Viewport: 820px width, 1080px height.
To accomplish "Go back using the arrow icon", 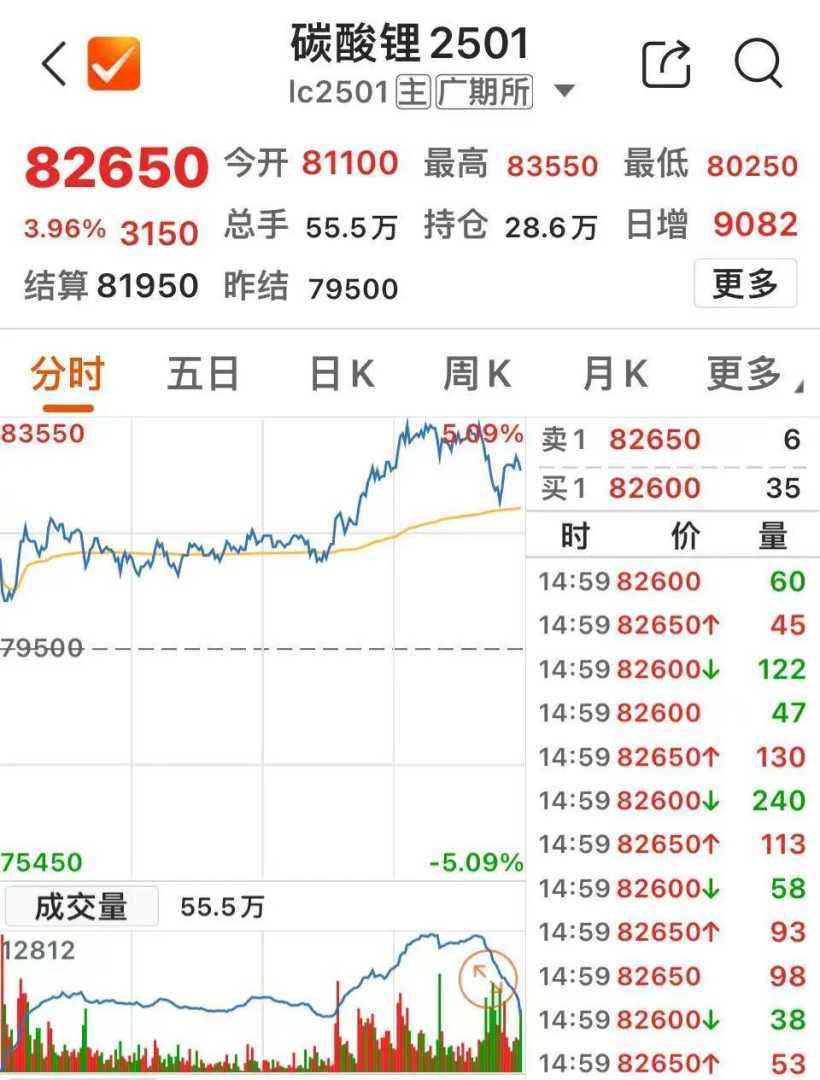I will pos(54,64).
